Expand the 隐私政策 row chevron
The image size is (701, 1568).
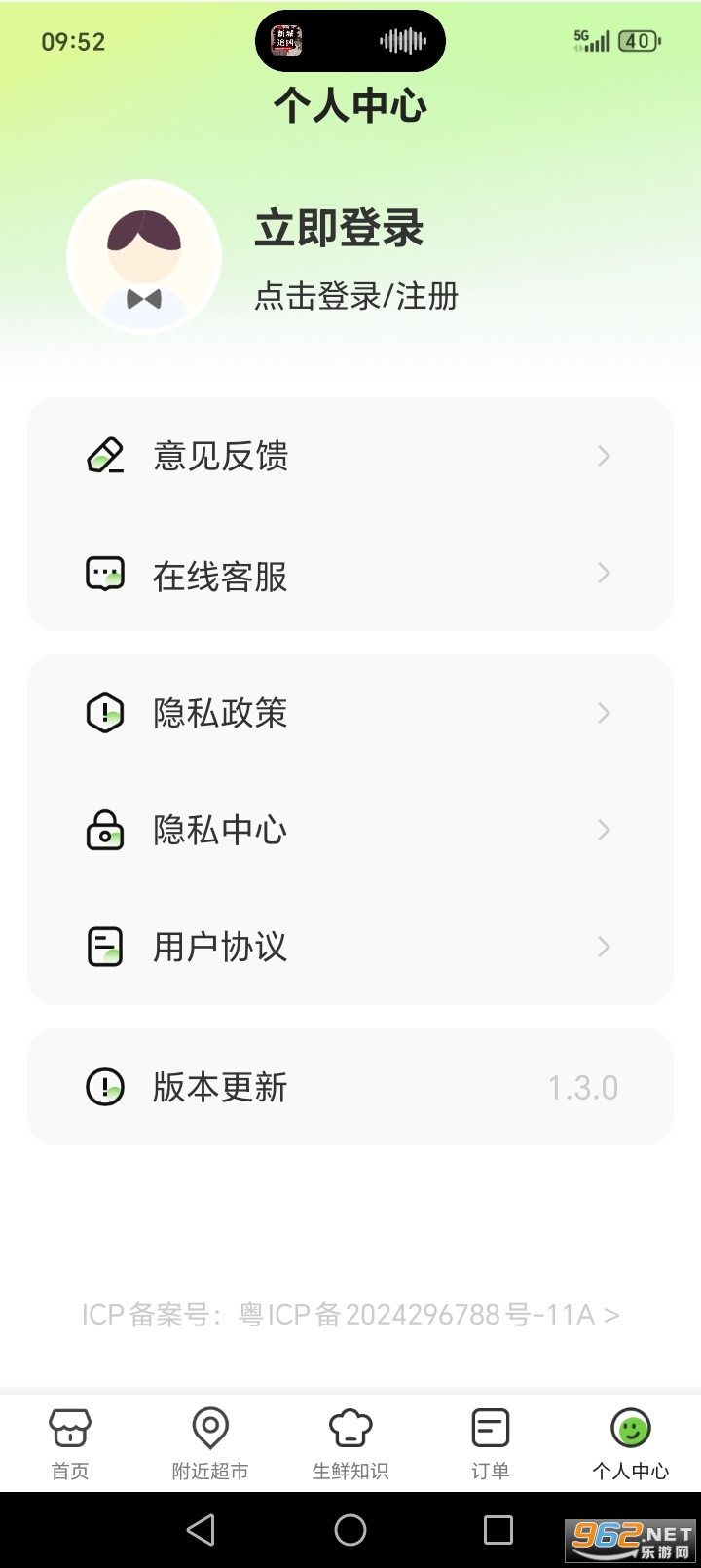[x=604, y=712]
